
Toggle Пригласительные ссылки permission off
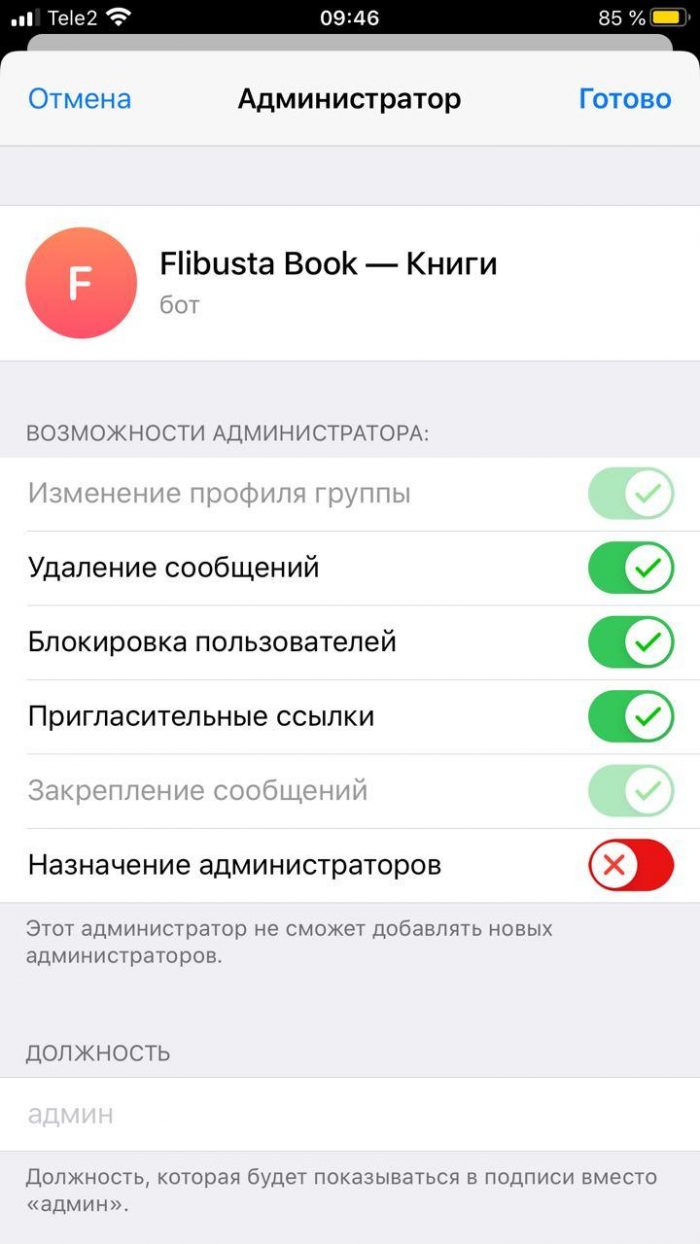click(631, 717)
